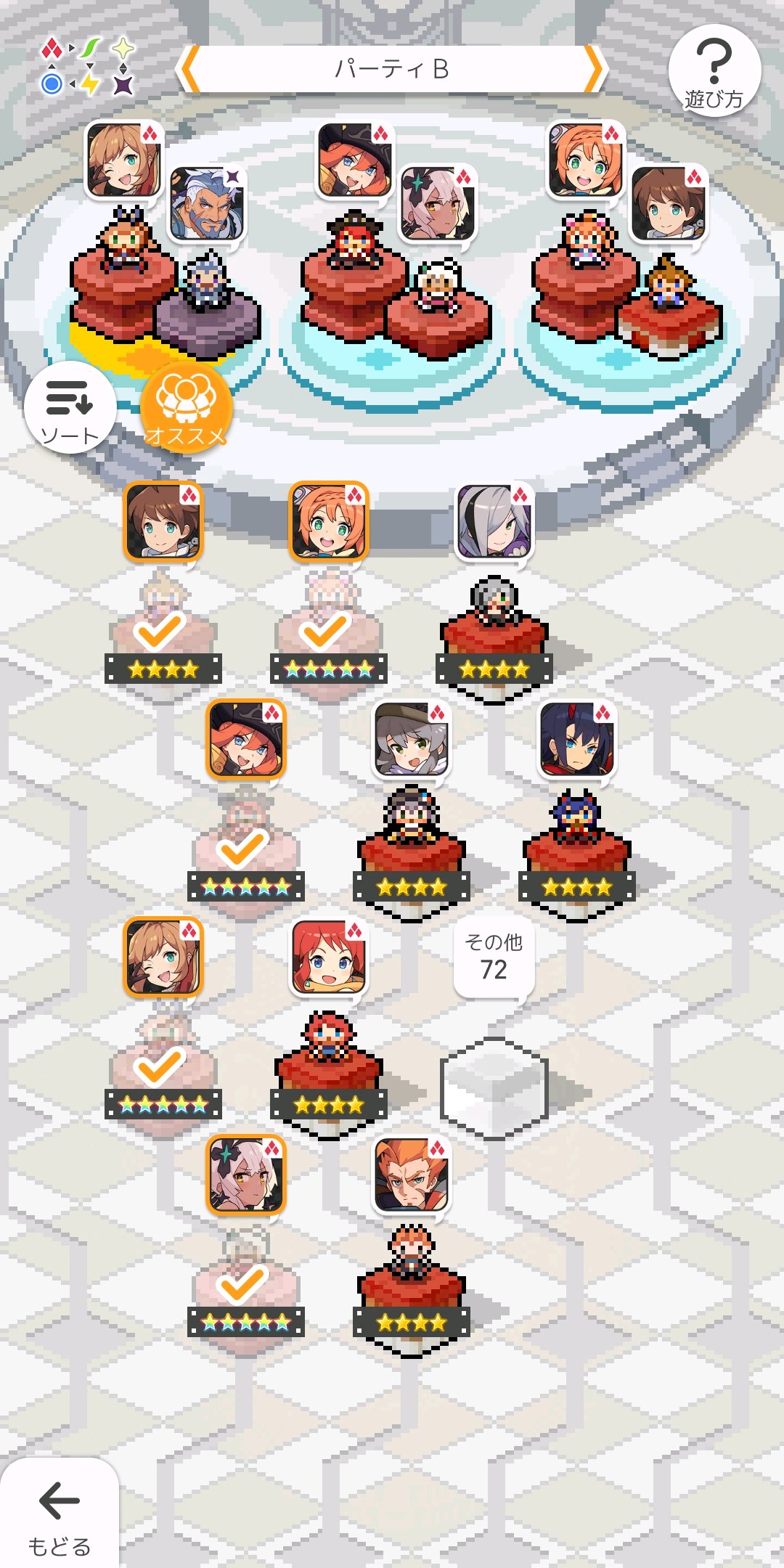Tap the オススメ recommended button
This screenshot has height=1568, width=784.
187,408
